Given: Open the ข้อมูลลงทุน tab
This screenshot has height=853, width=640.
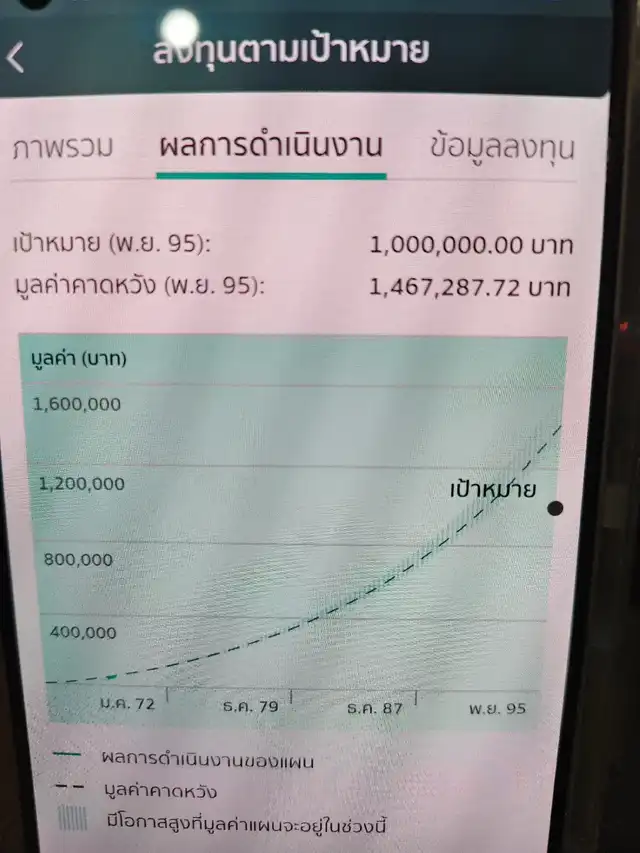Looking at the screenshot, I should tap(502, 147).
